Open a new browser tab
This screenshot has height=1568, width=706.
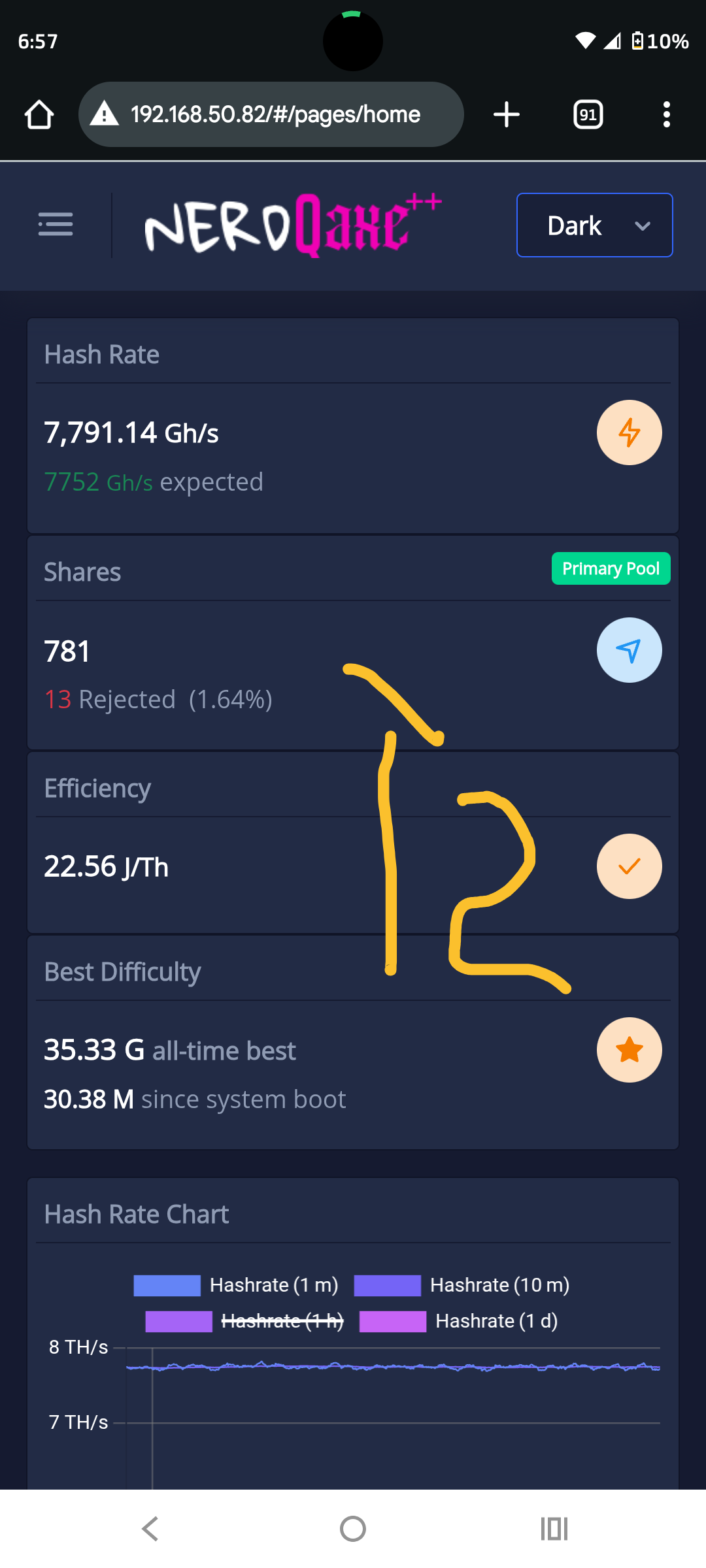[x=506, y=114]
